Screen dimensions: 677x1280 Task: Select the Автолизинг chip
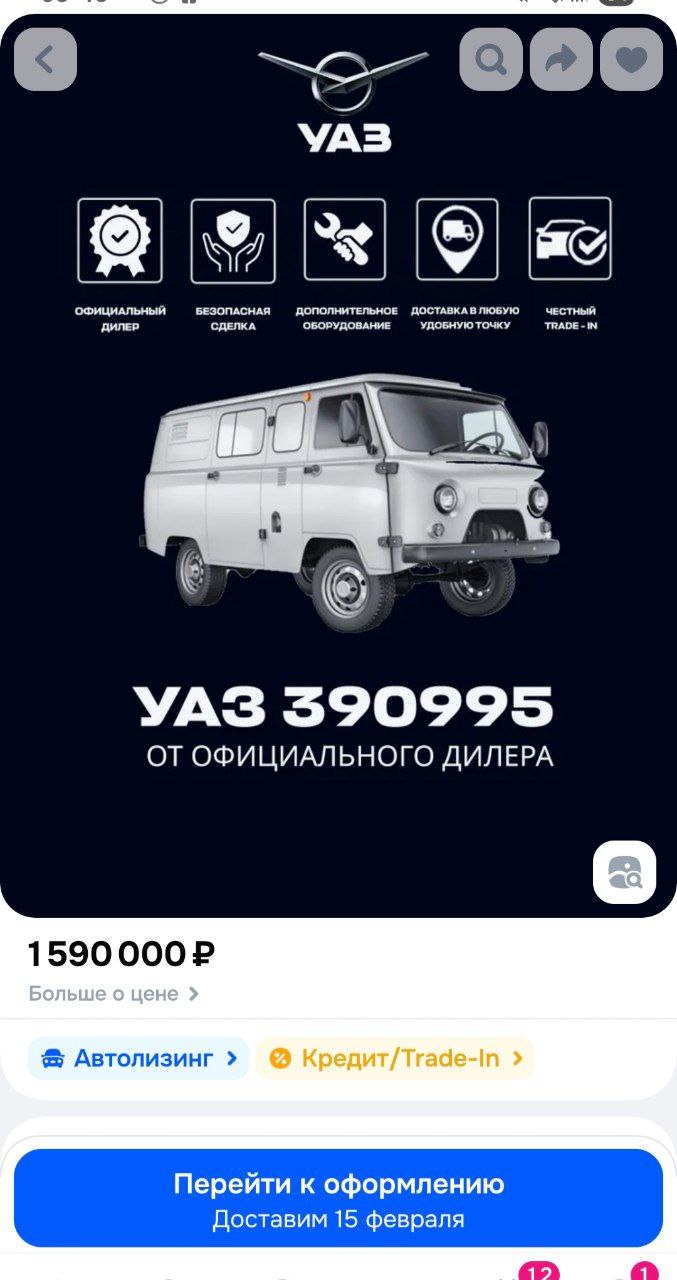coord(139,1058)
